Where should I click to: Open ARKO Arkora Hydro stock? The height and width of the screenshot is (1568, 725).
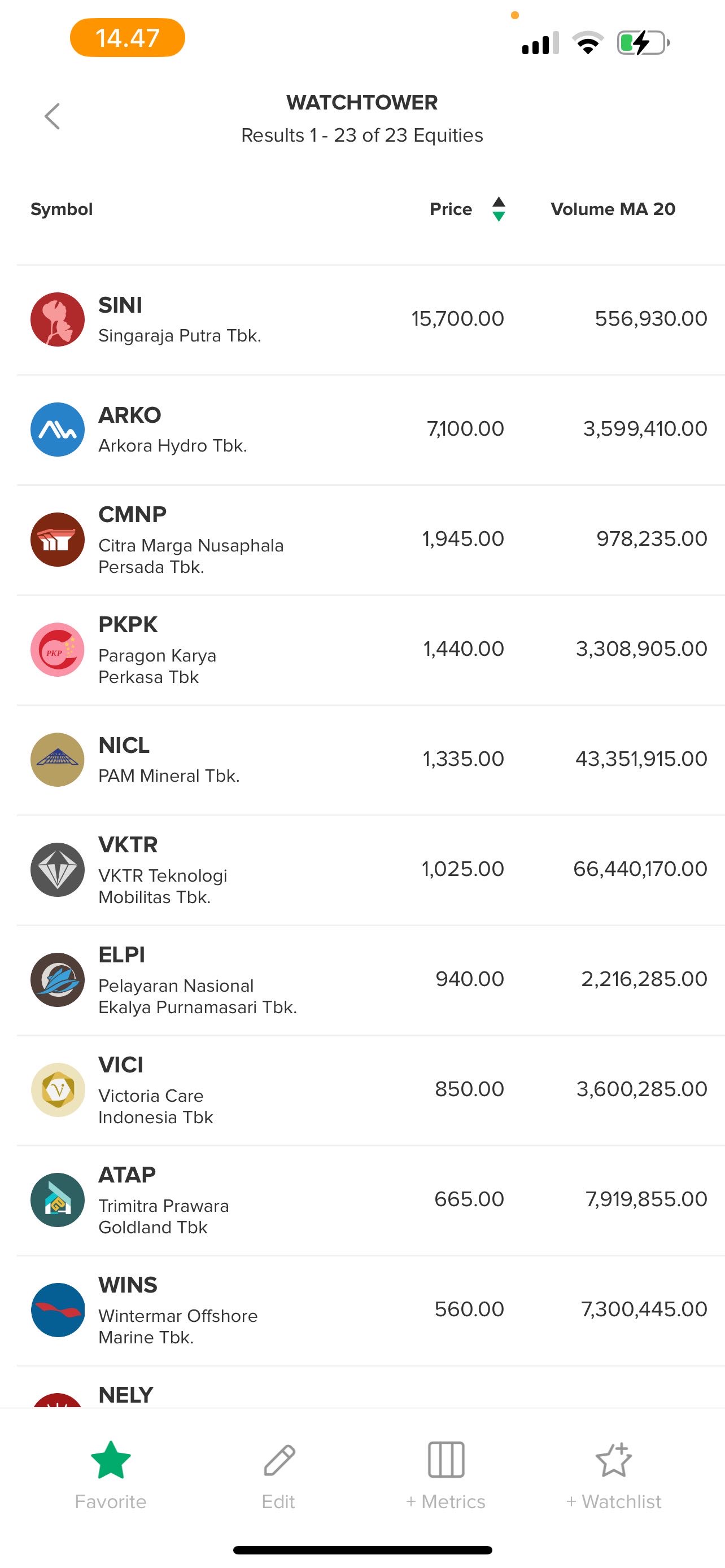pos(173,430)
